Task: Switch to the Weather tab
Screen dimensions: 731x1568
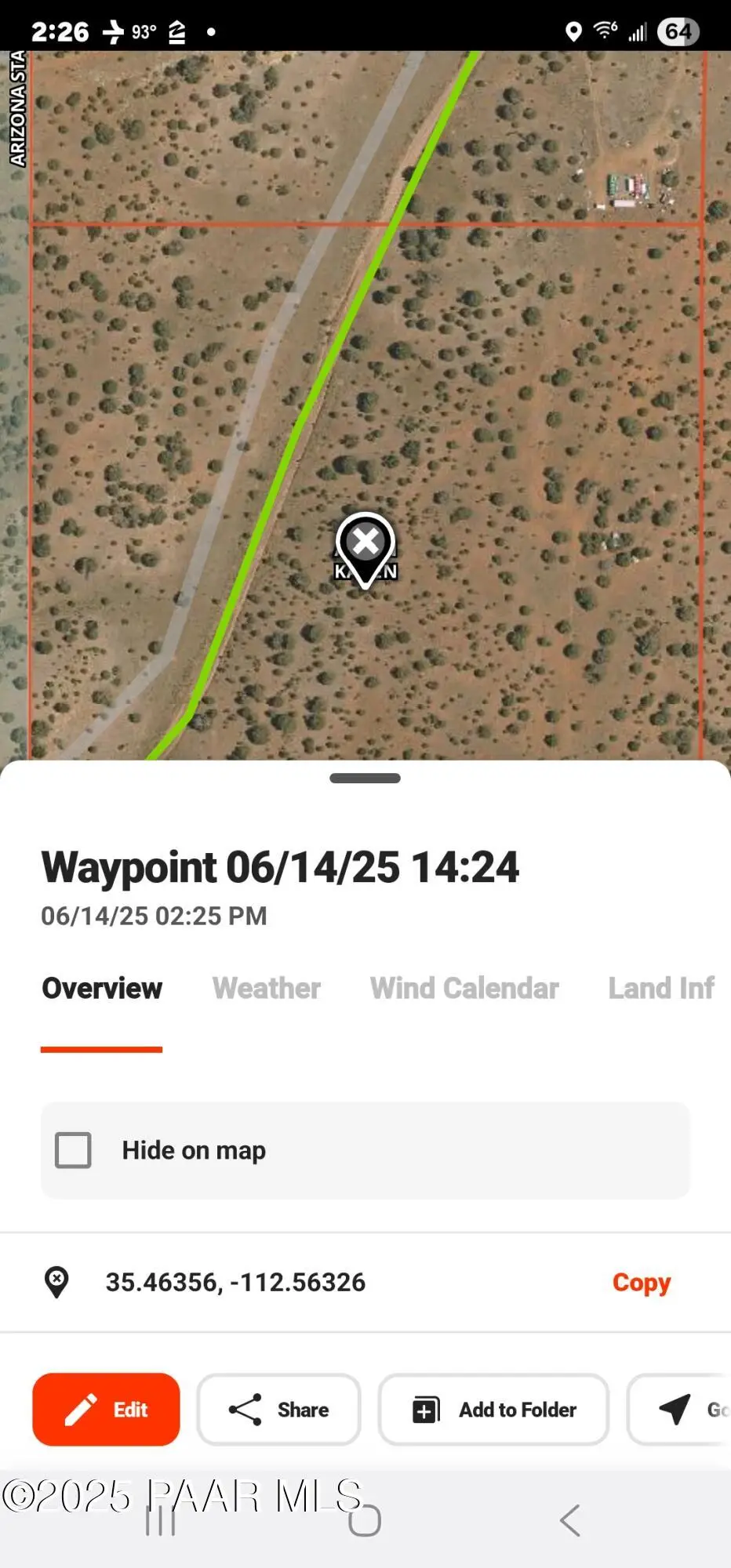Action: pyautogui.click(x=267, y=989)
